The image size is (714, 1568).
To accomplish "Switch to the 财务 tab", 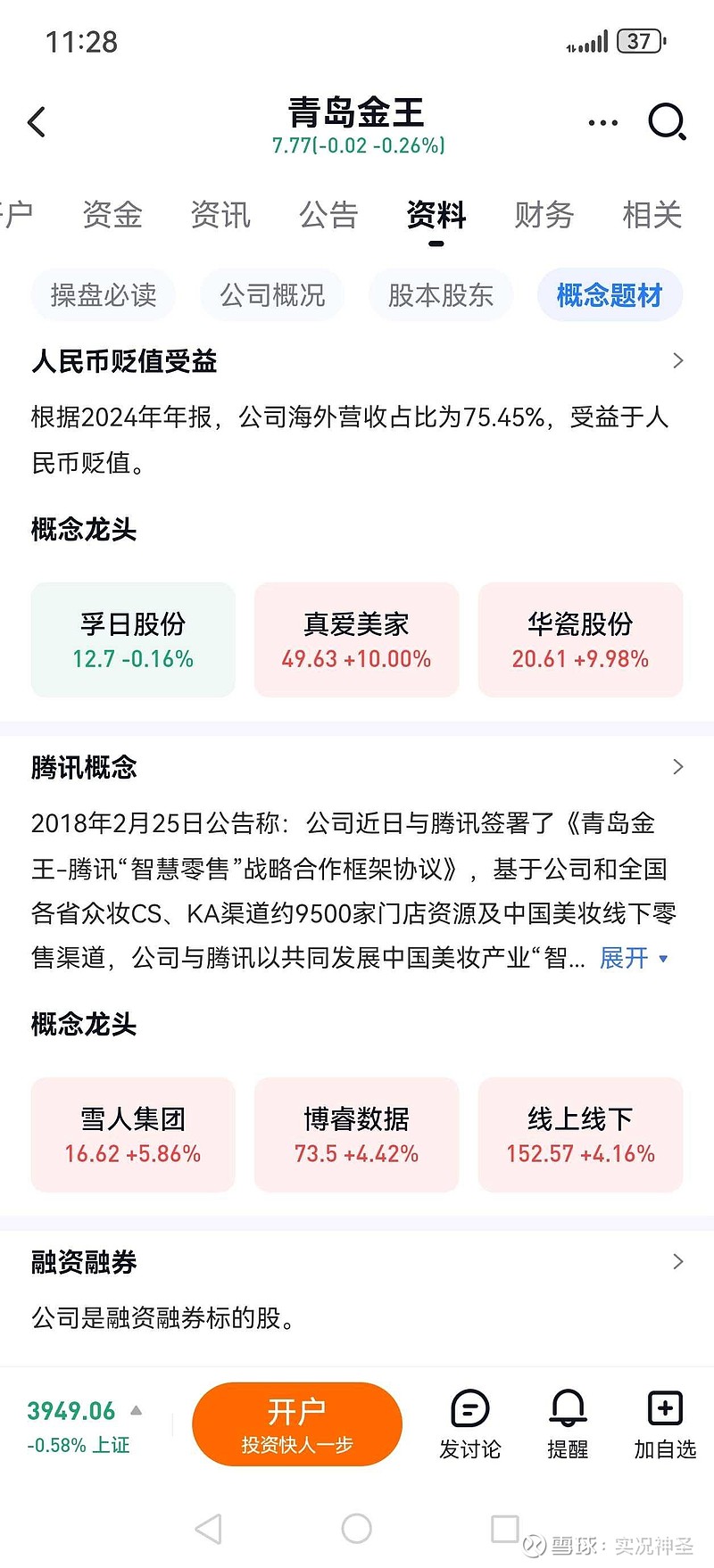I will point(543,215).
